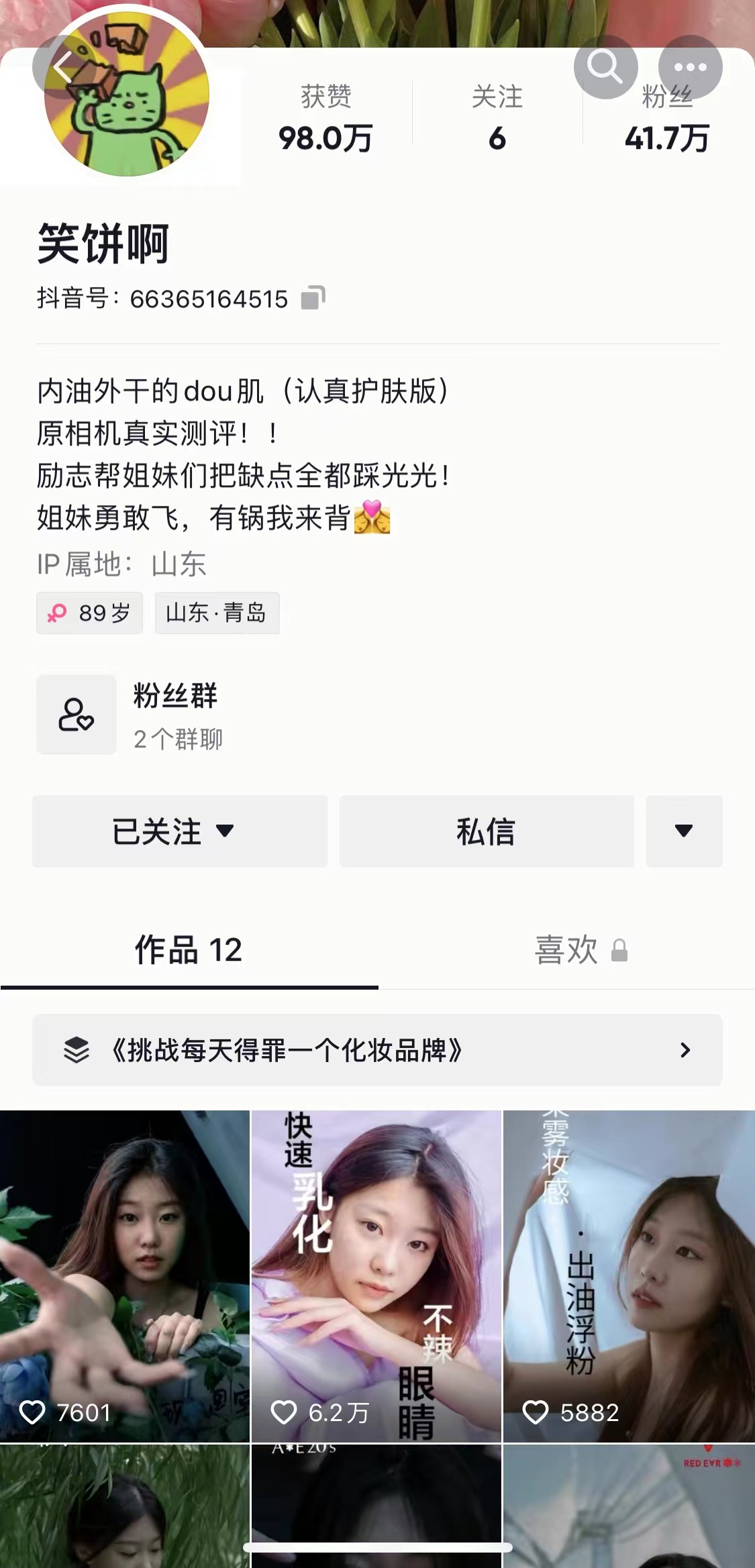755x1568 pixels.
Task: Play the video with 5882 likes
Action: (629, 1275)
